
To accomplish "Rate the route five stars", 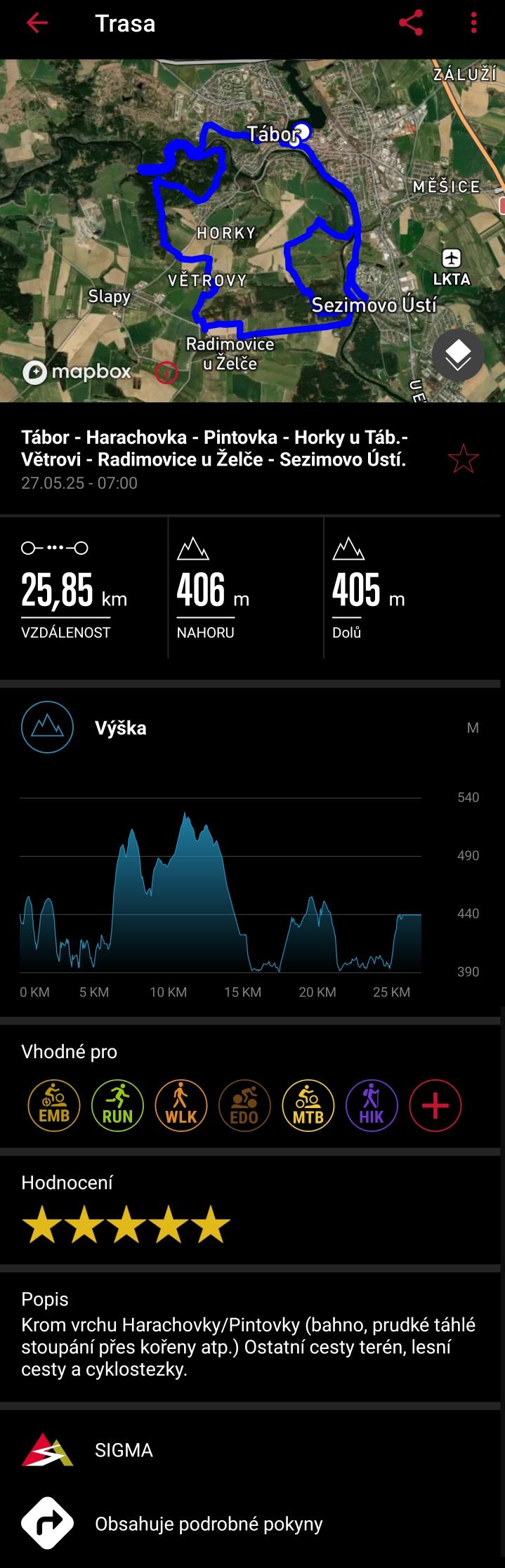I will tap(211, 1225).
